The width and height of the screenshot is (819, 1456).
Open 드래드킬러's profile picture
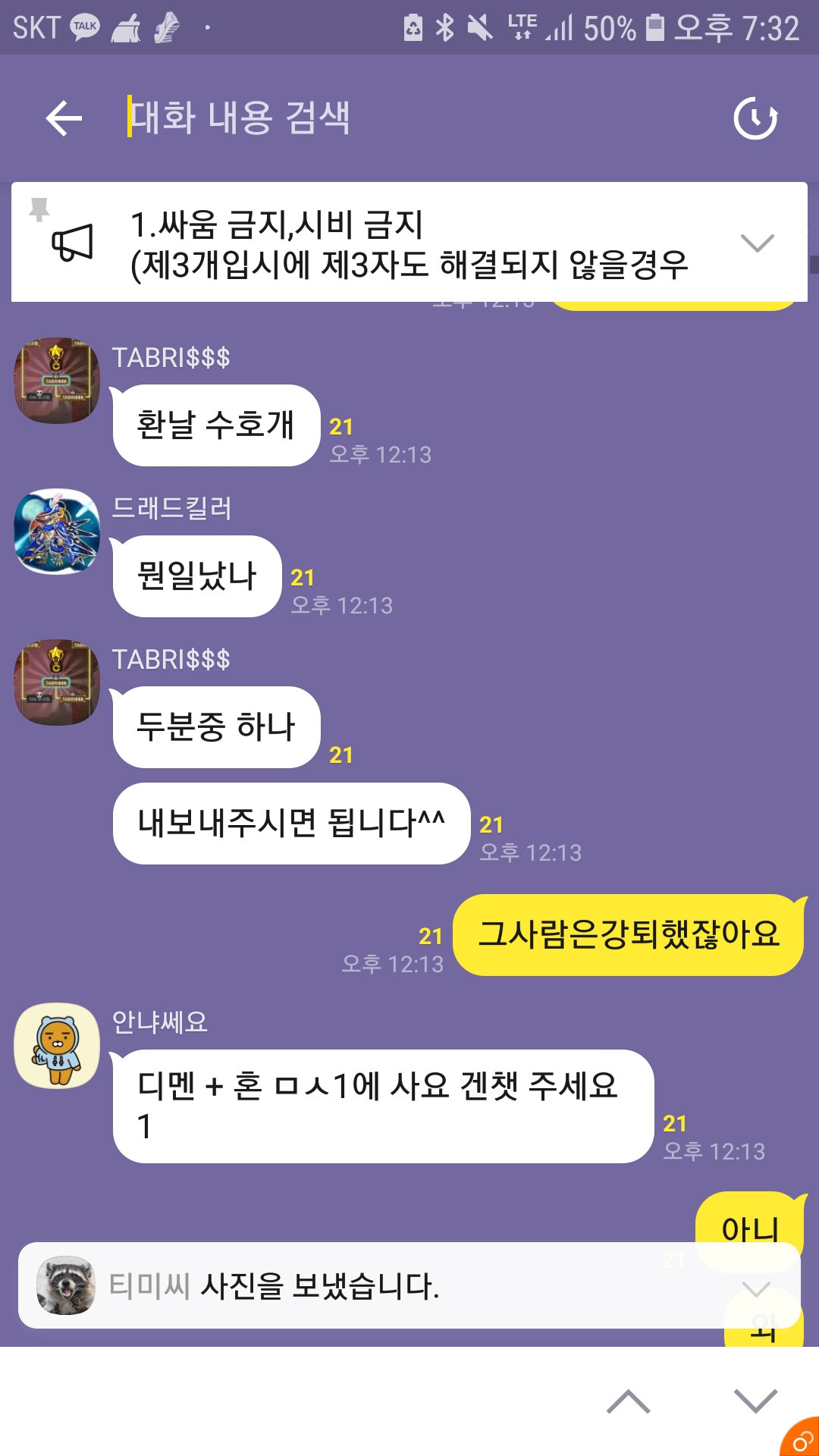pos(57,531)
